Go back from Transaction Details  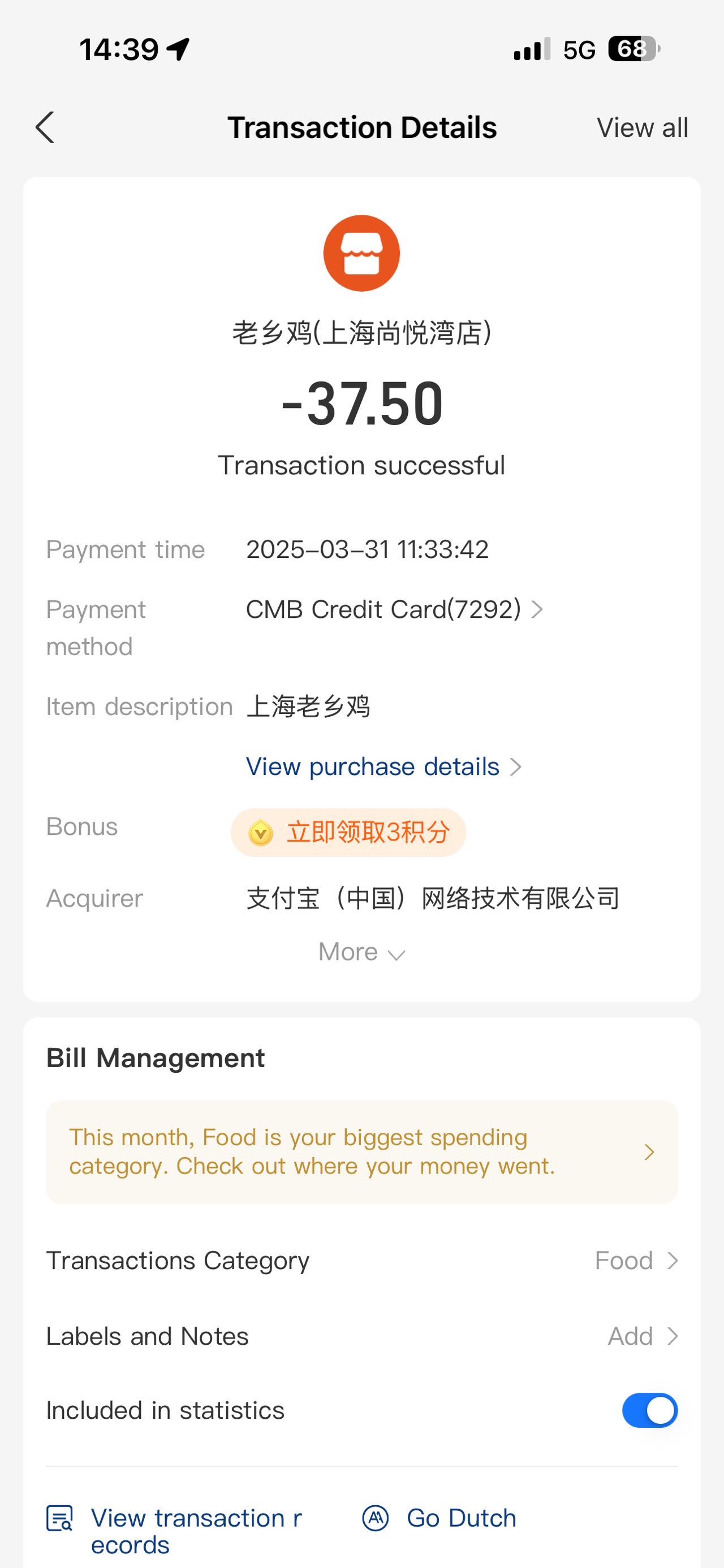45,128
